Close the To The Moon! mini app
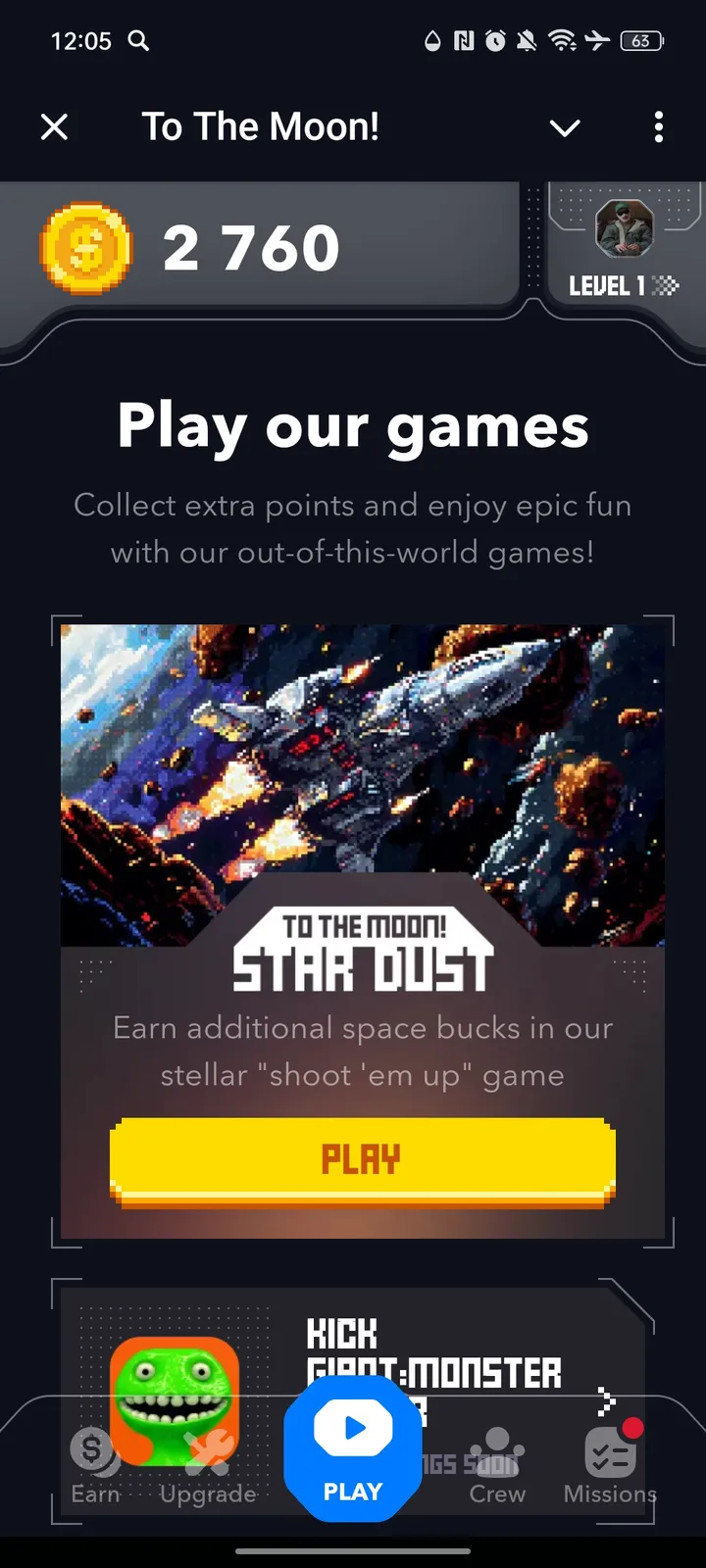 point(55,127)
